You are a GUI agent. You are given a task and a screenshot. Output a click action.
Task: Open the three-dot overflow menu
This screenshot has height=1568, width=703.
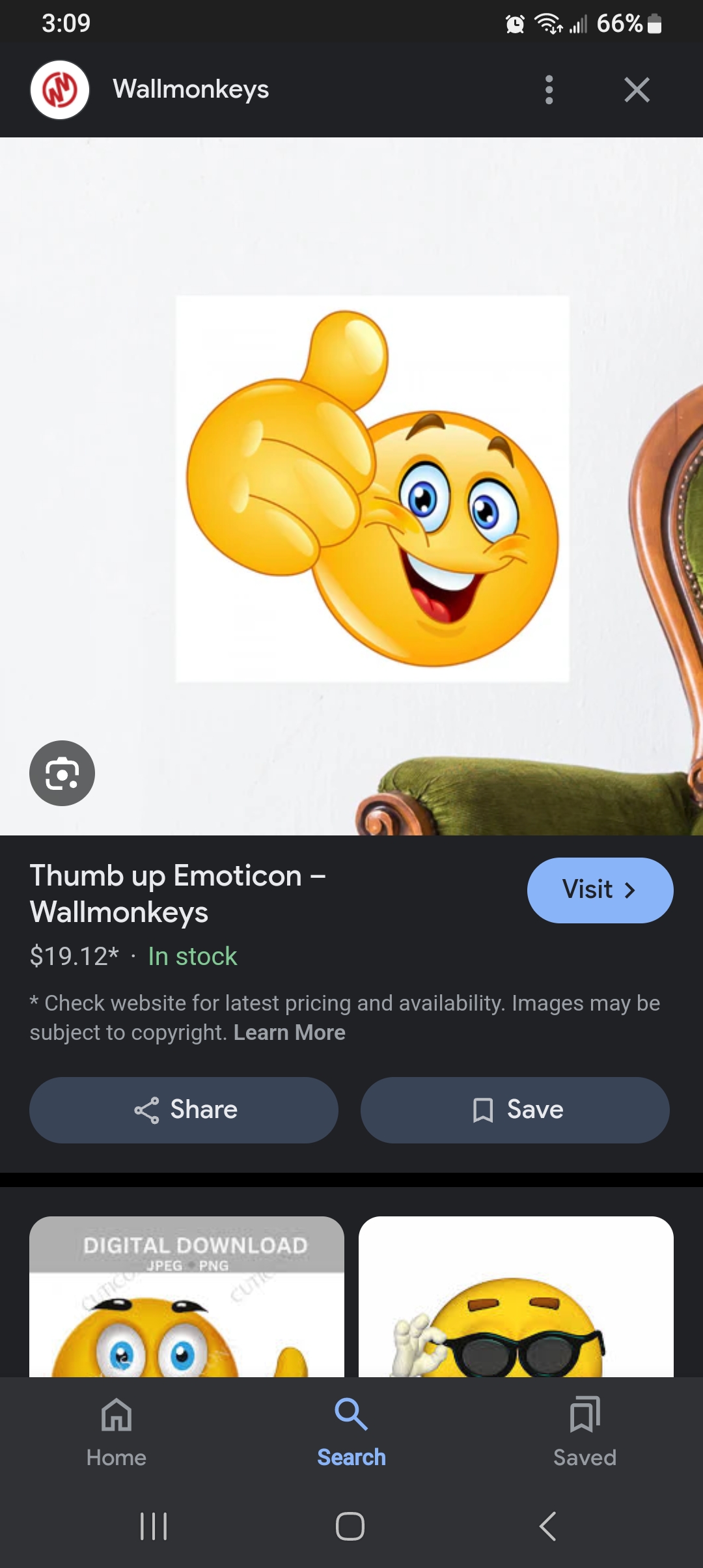(x=549, y=90)
